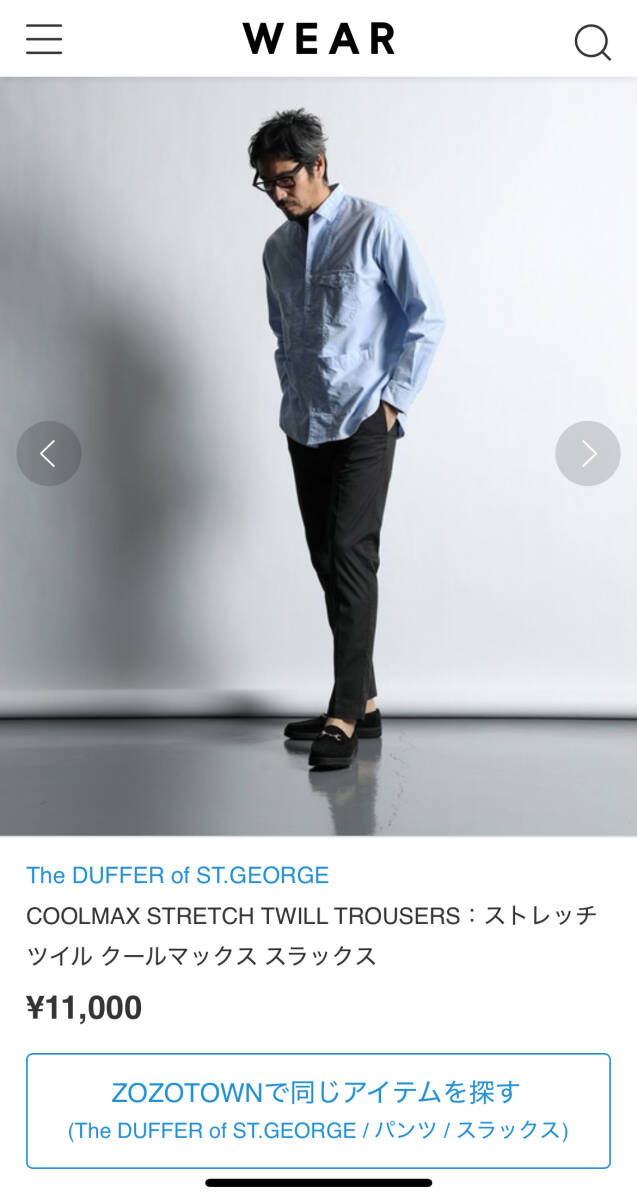Open The DUFFER of ST.GEORGE brand link
The image size is (637, 1200).
pos(177,875)
